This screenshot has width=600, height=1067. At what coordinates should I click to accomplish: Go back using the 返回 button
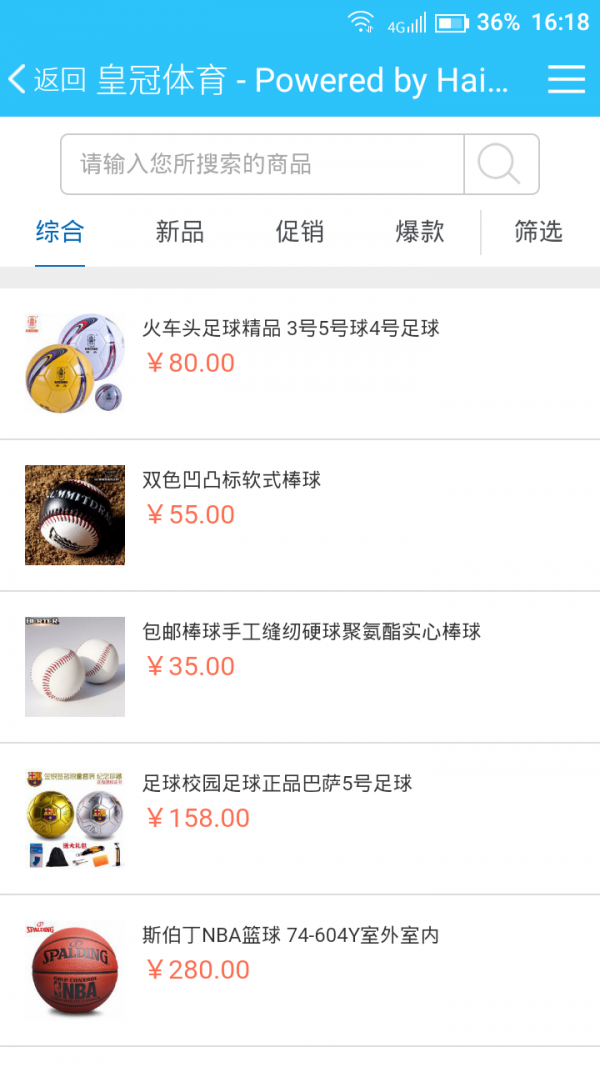coord(47,80)
